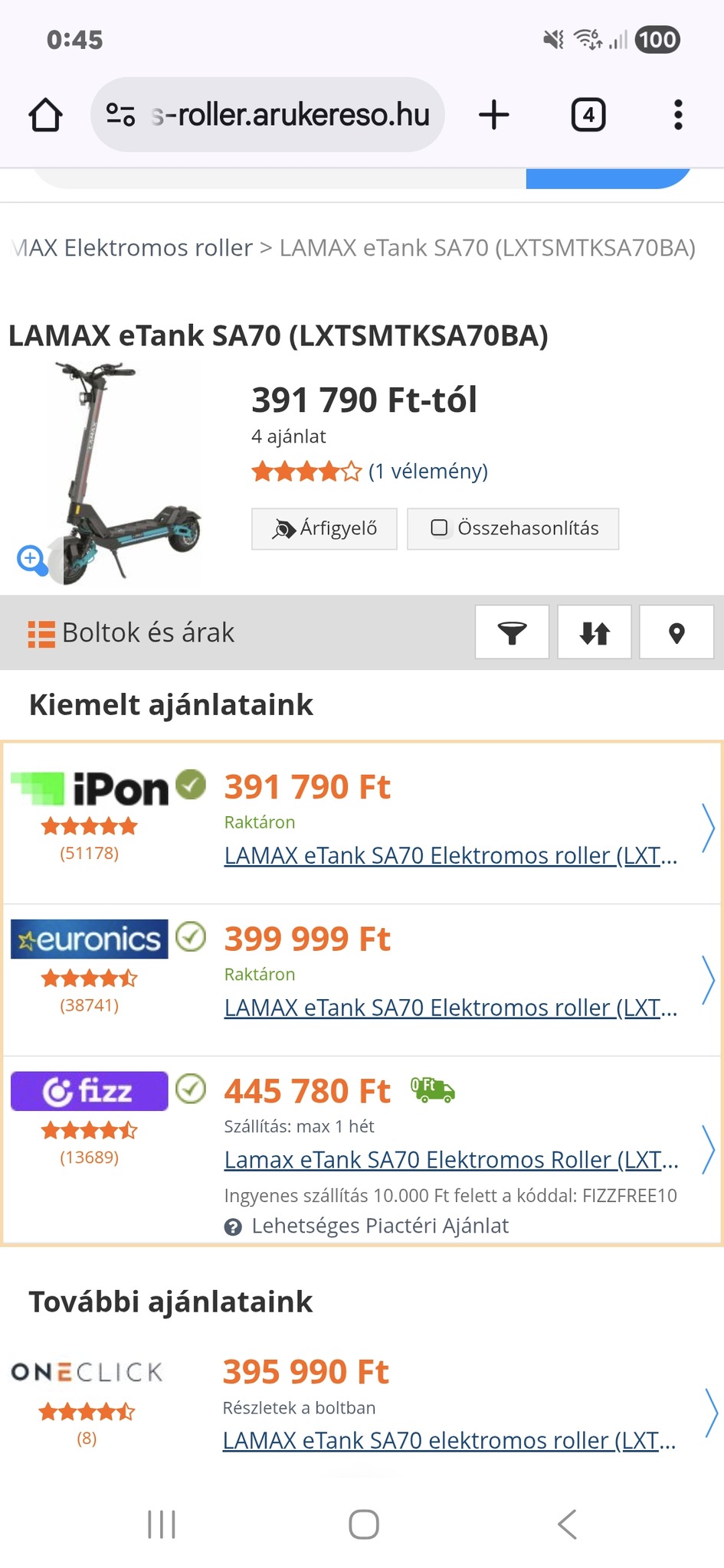Filter the shop offers list
Viewport: 724px width, 1568px height.
(512, 632)
